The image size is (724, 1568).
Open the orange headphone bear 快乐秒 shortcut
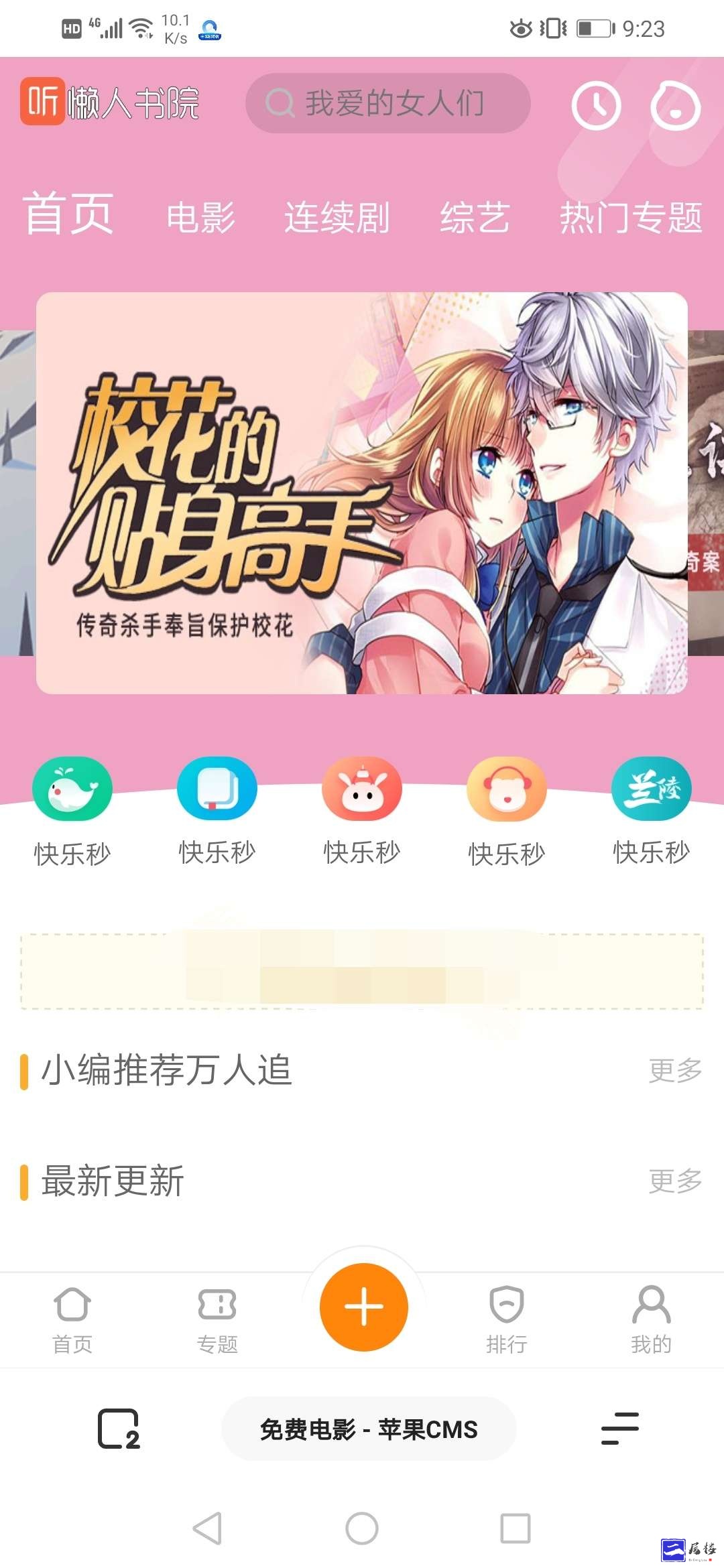pos(507,789)
